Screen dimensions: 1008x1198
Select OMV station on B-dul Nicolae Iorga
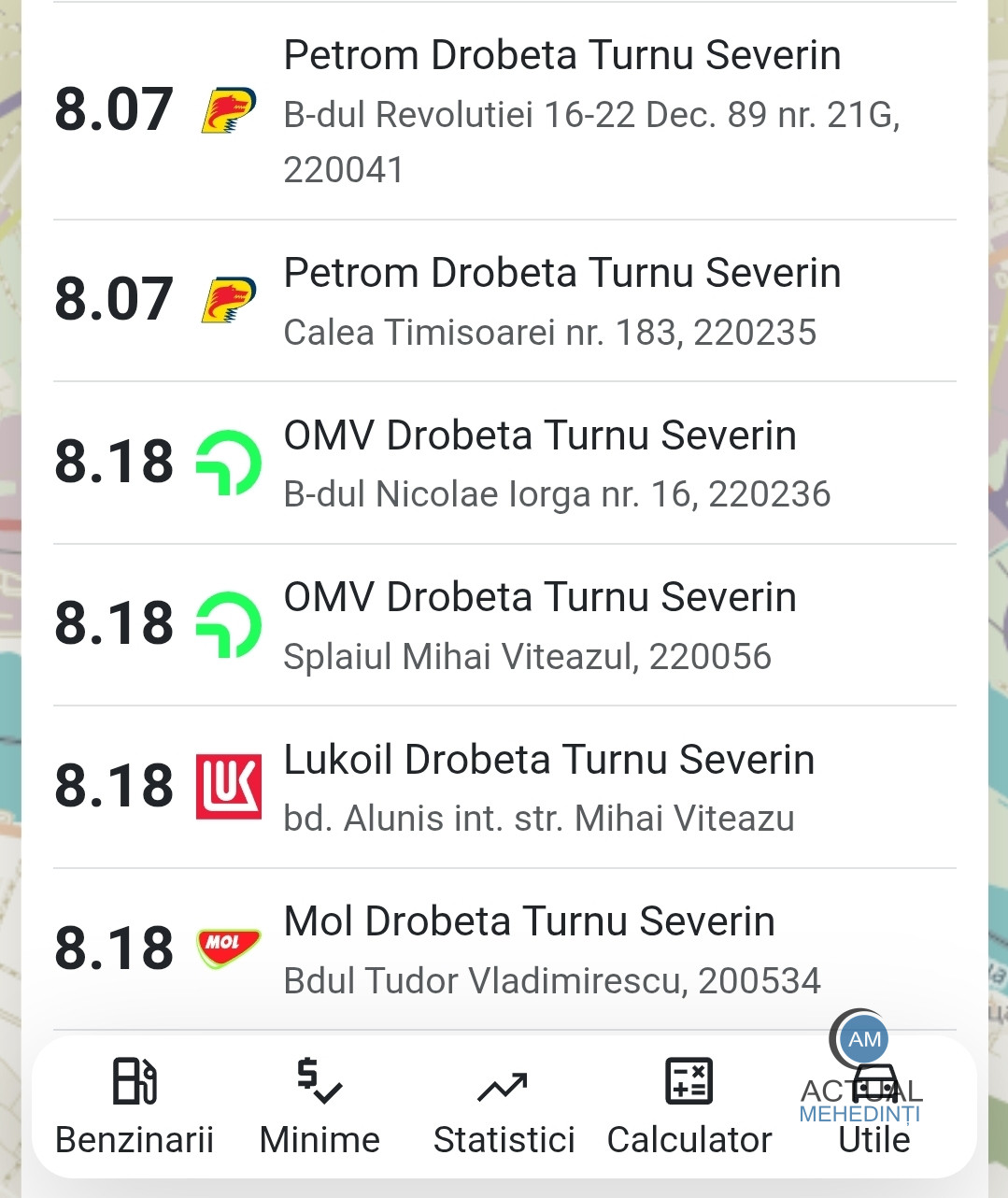504,464
